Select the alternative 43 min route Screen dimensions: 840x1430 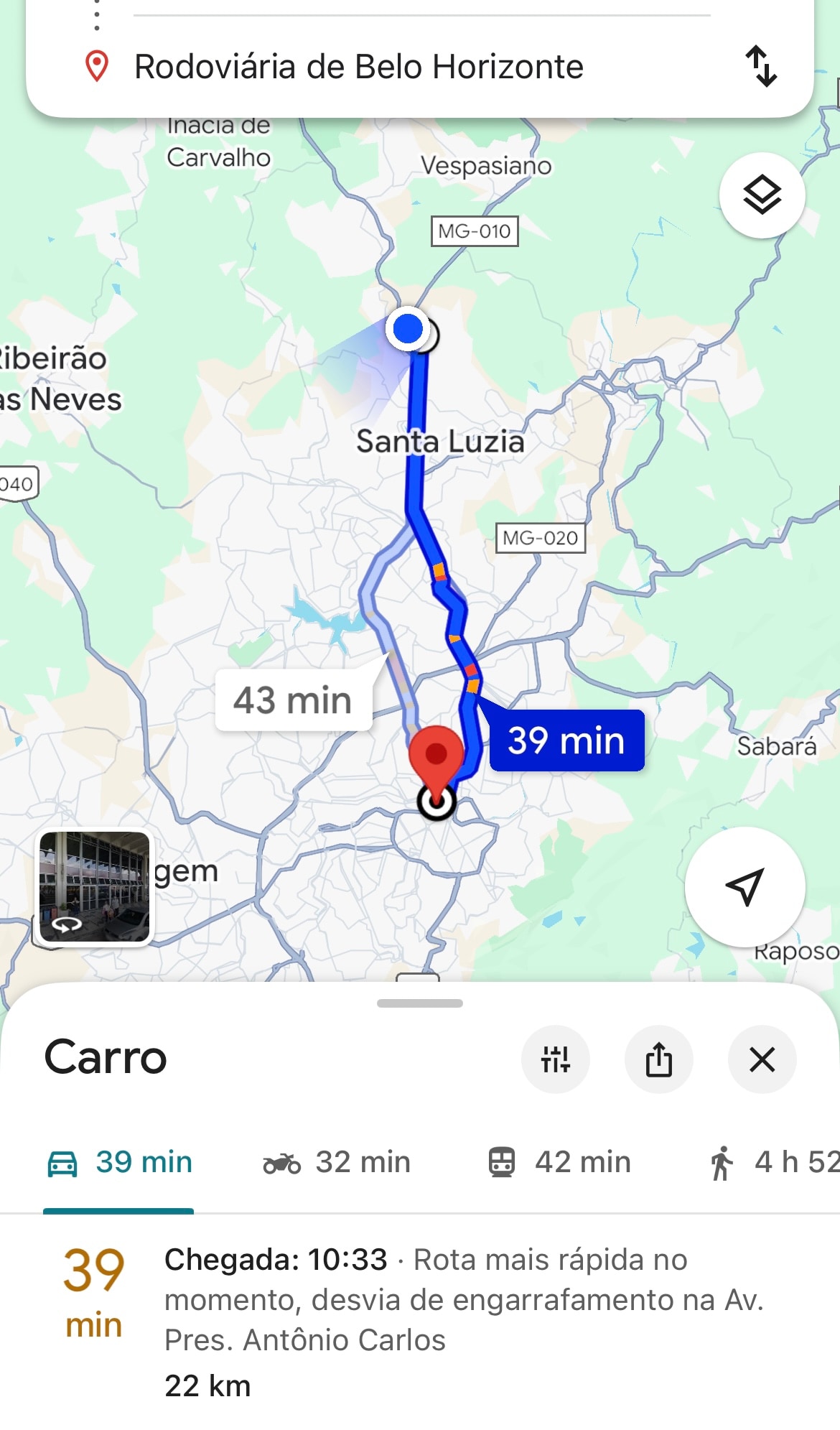point(293,700)
